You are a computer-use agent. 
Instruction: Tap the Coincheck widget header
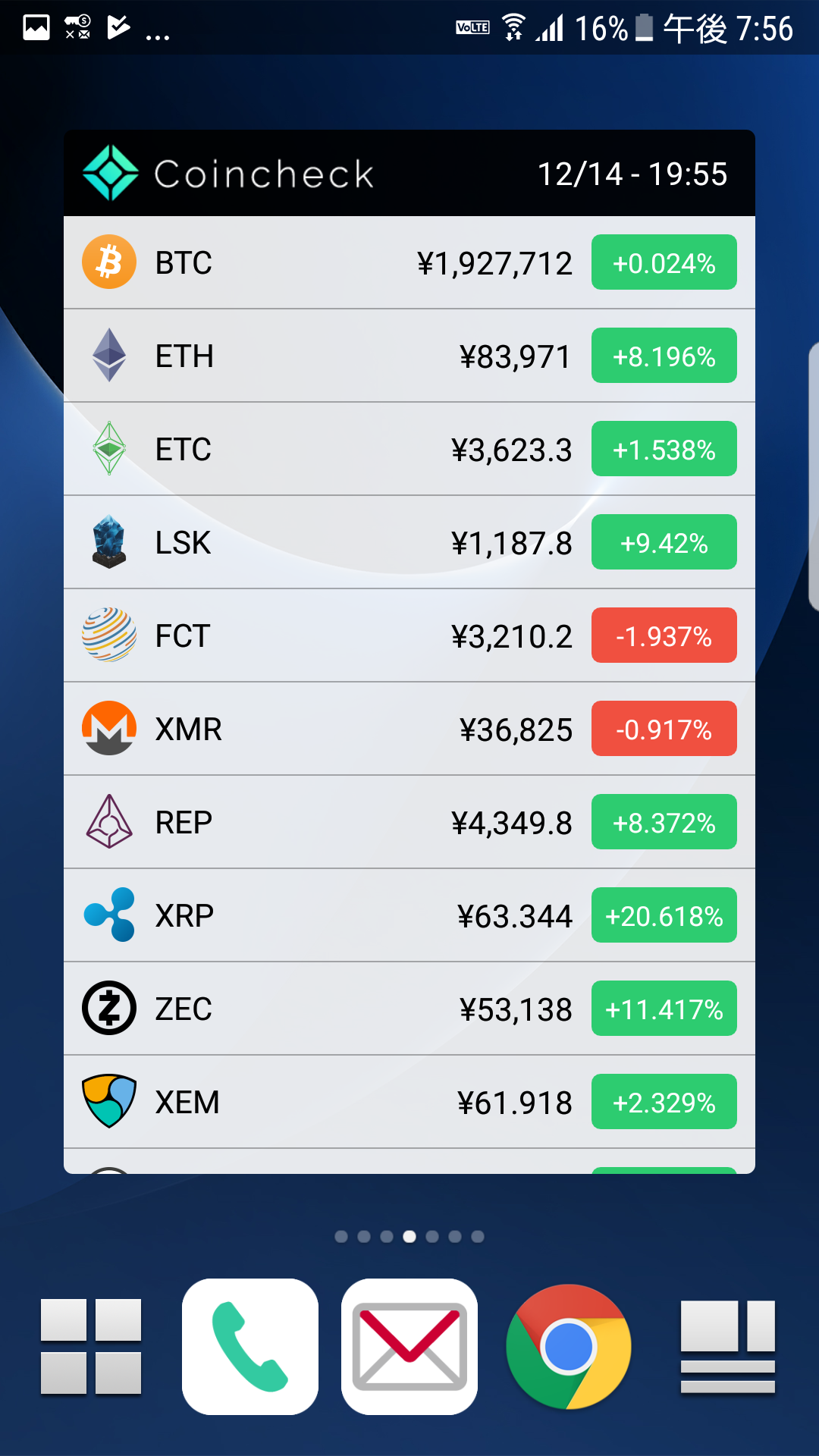409,173
